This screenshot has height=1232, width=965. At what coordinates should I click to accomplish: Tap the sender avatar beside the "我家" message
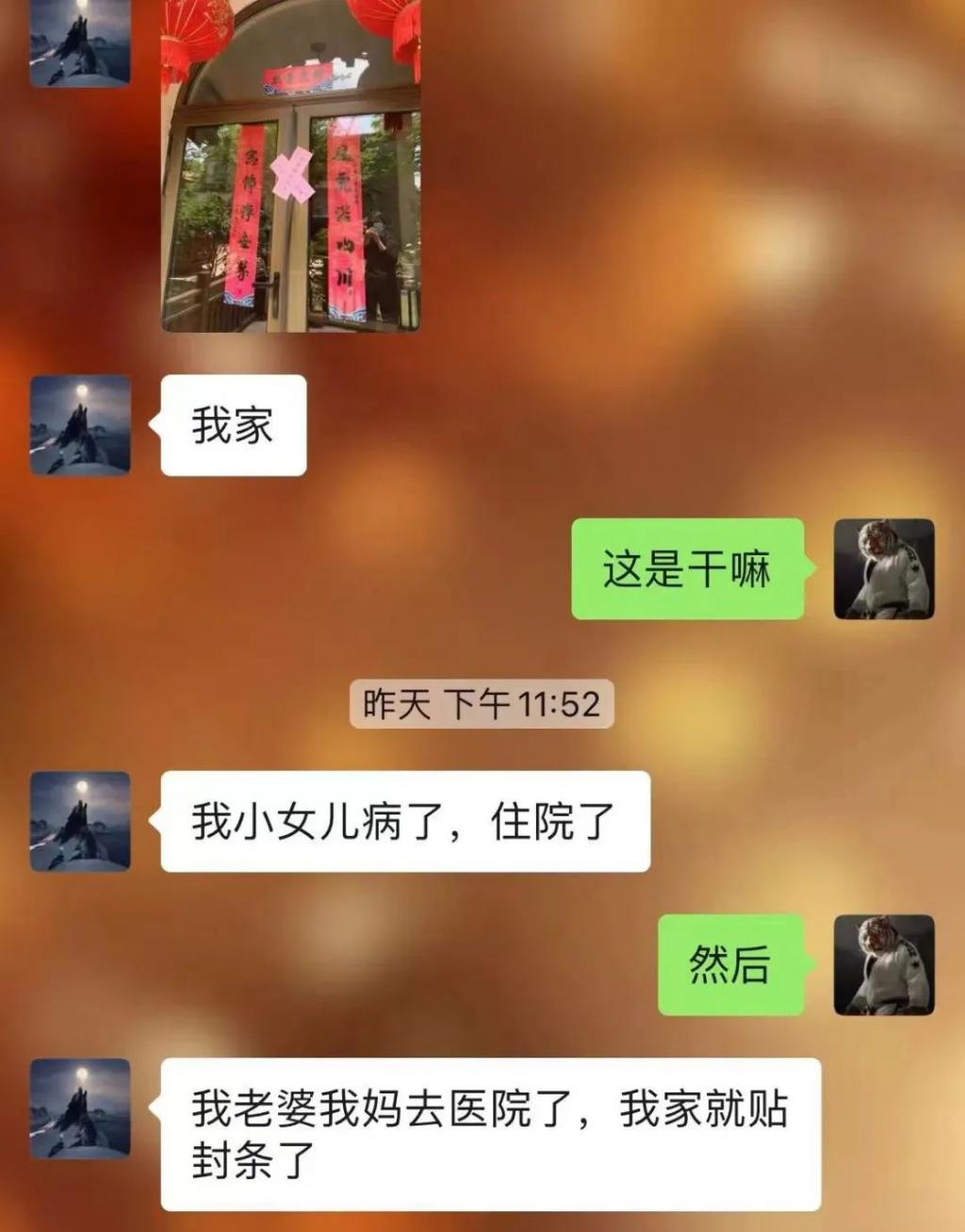[x=80, y=425]
